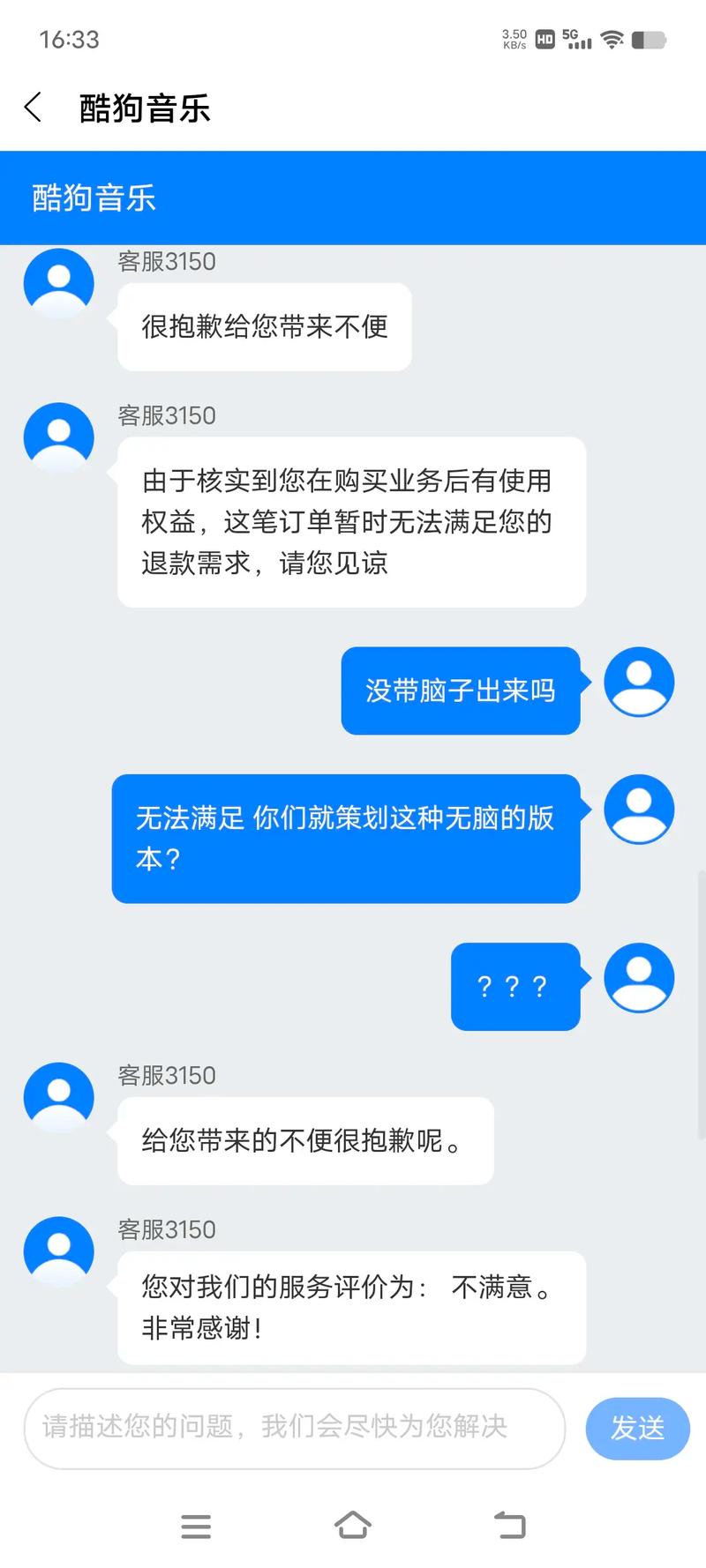
Task: Tap the 给您带来的不便很抱歉呢 reply
Action: click(x=304, y=1140)
